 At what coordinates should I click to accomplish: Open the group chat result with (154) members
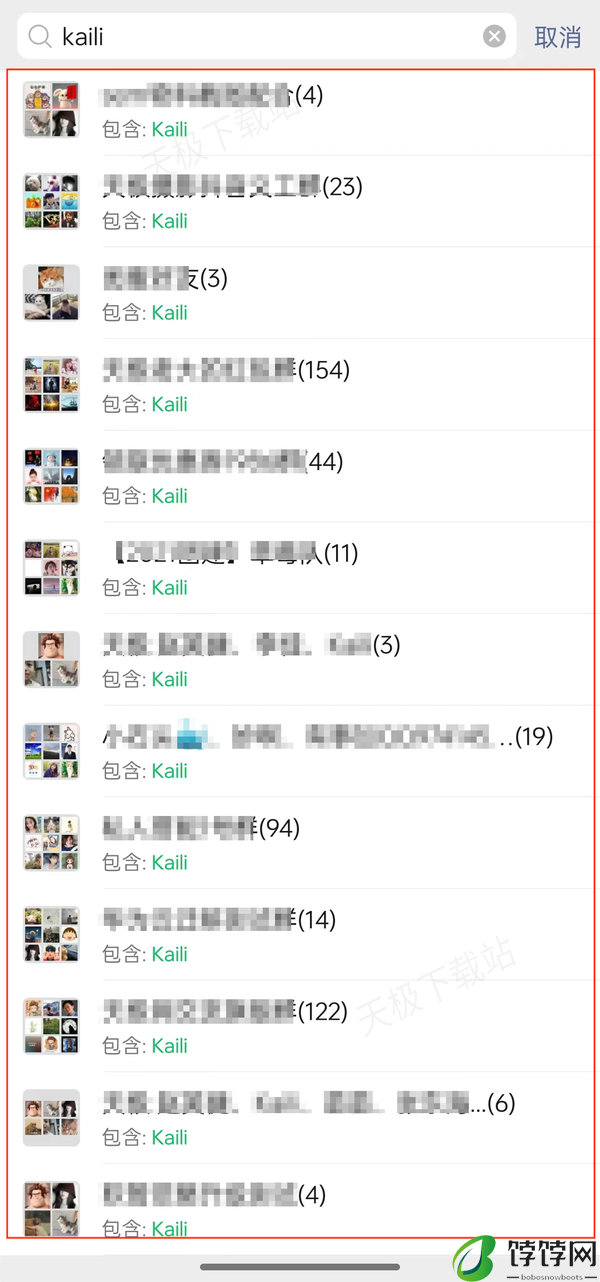(300, 385)
